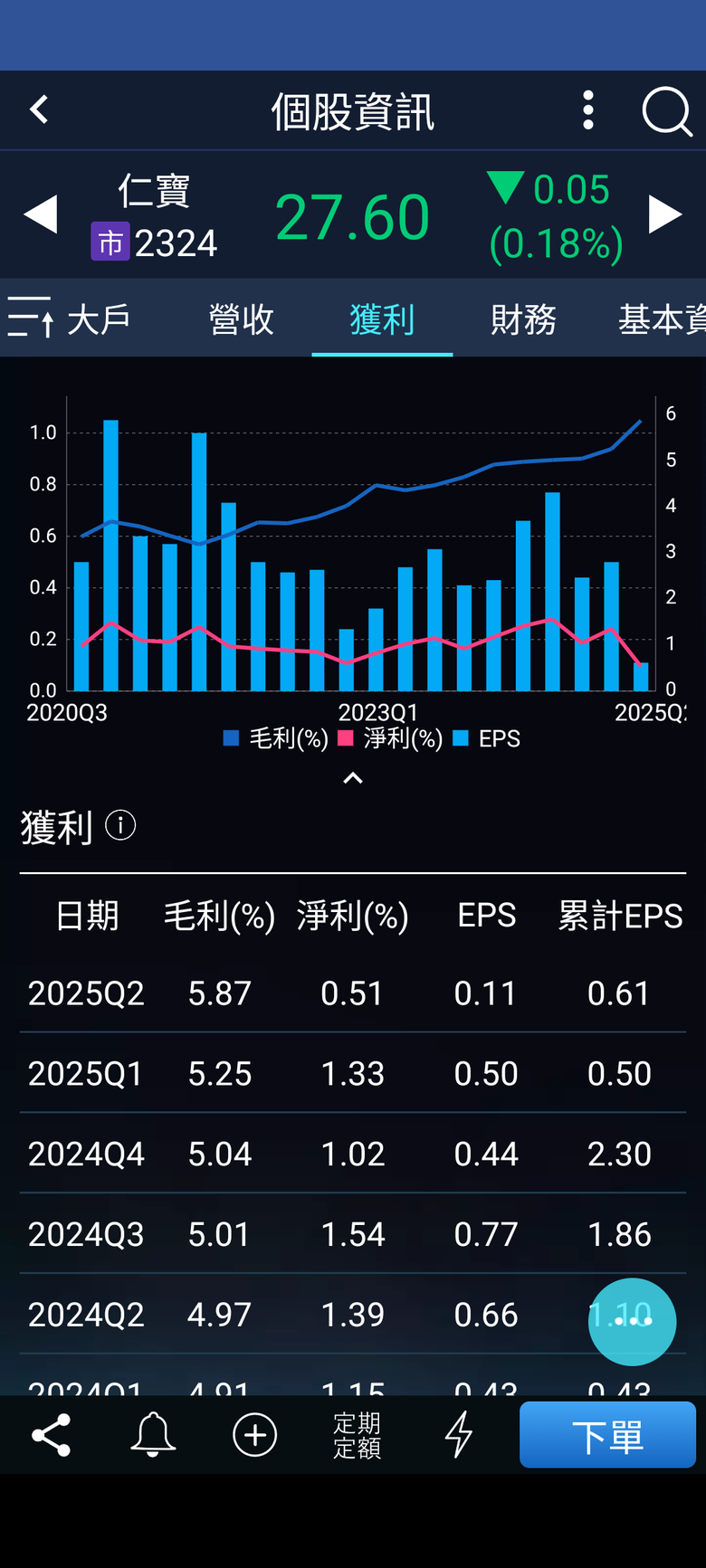Share this stock page
This screenshot has height=1568, width=706.
coord(52,1435)
